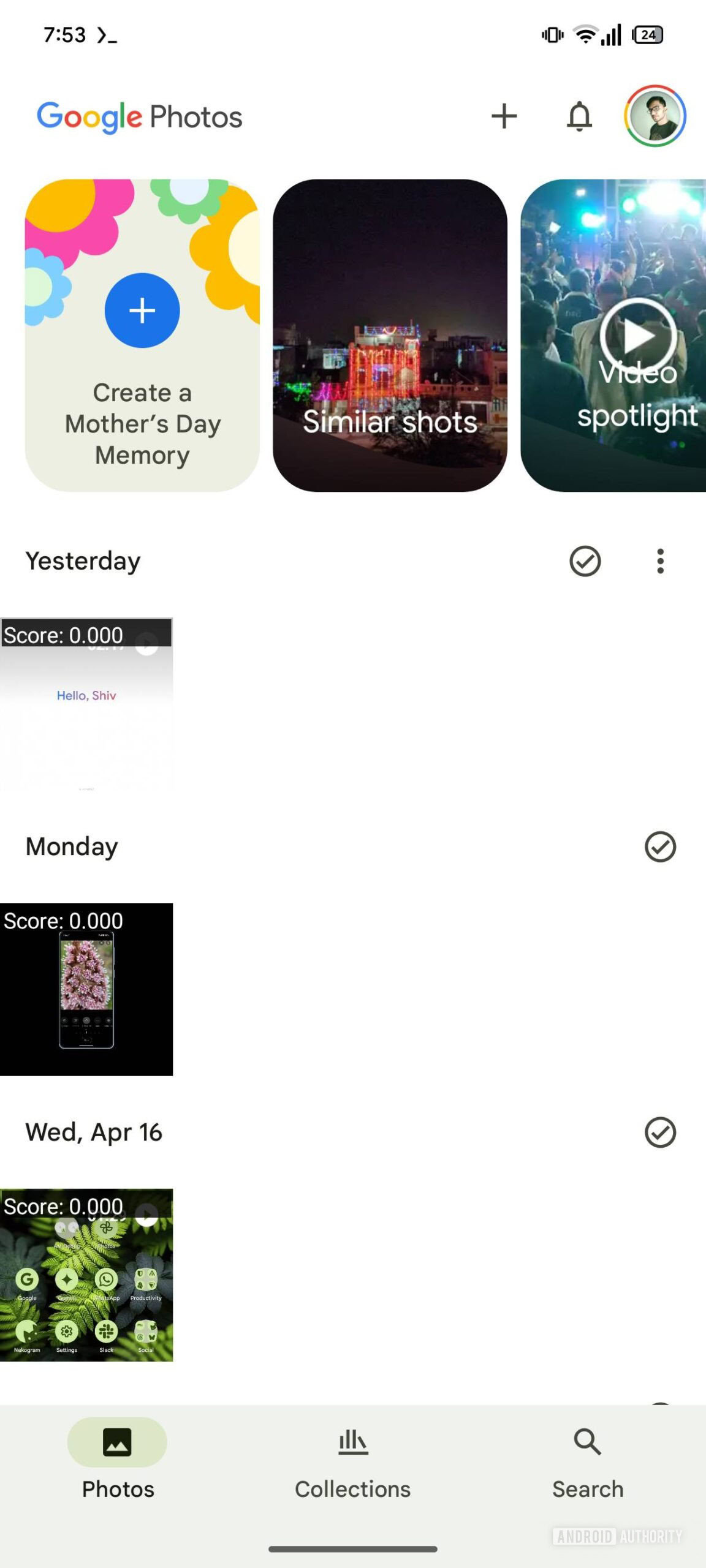
Task: Open the Hello, Shiv video from Yesterday
Action: coord(86,704)
